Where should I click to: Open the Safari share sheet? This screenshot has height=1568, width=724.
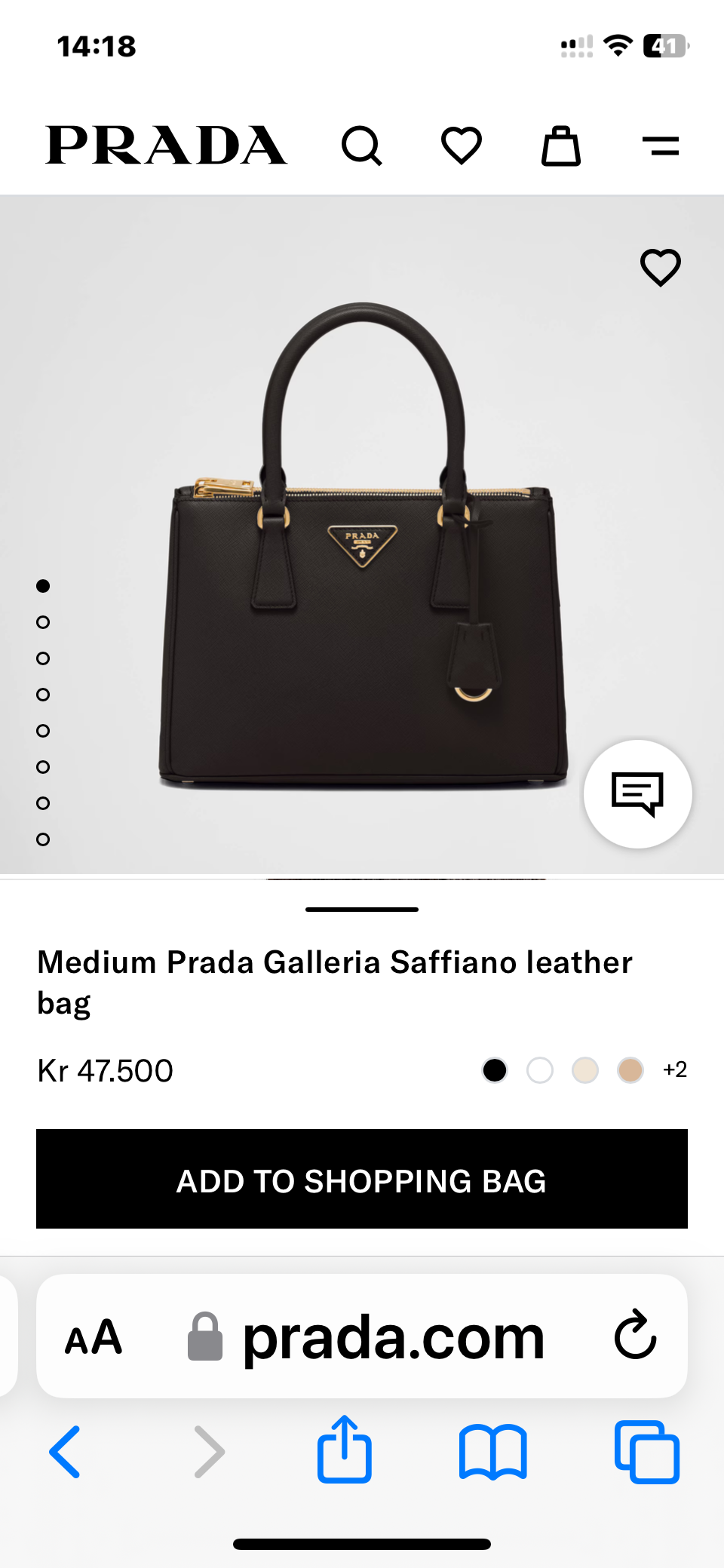pos(345,1452)
